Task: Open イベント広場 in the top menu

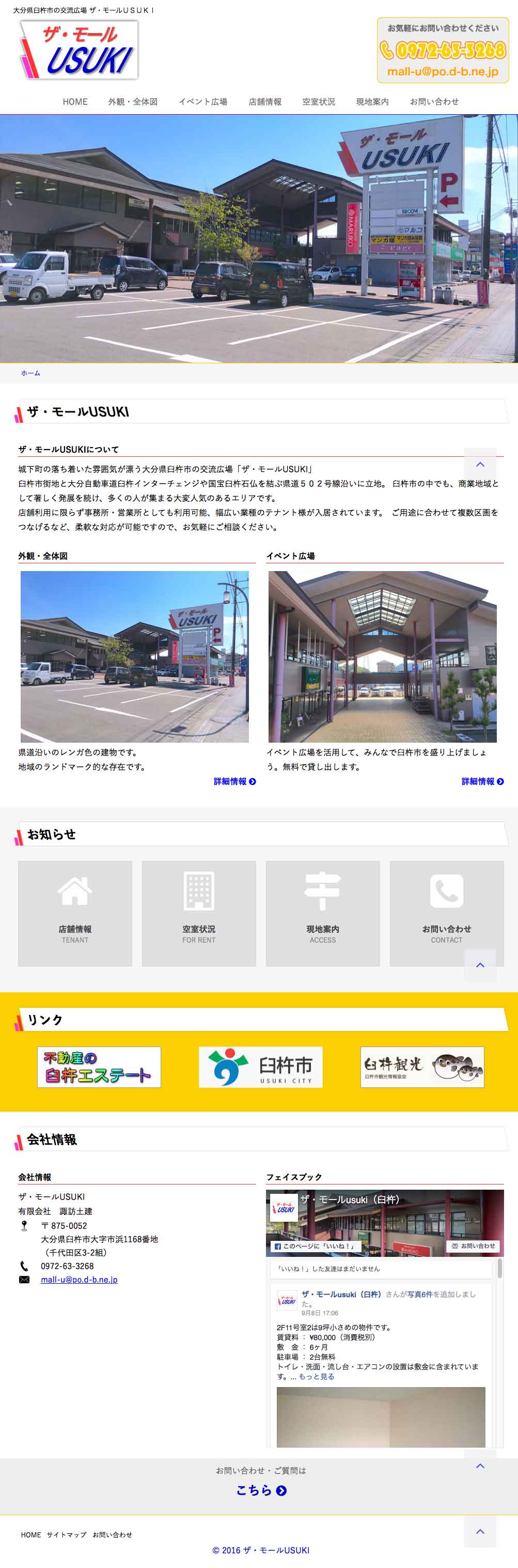Action: click(x=202, y=102)
